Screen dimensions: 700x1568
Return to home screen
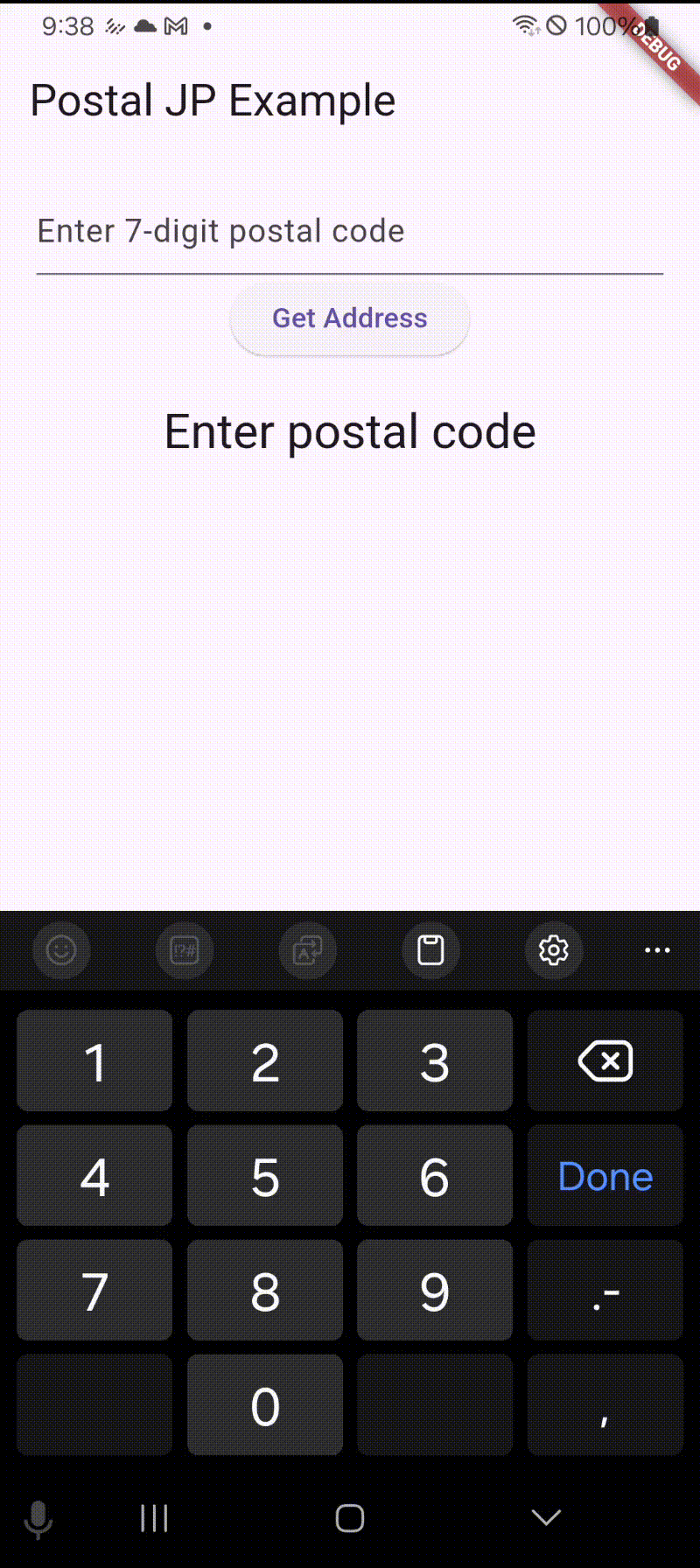point(349,1518)
